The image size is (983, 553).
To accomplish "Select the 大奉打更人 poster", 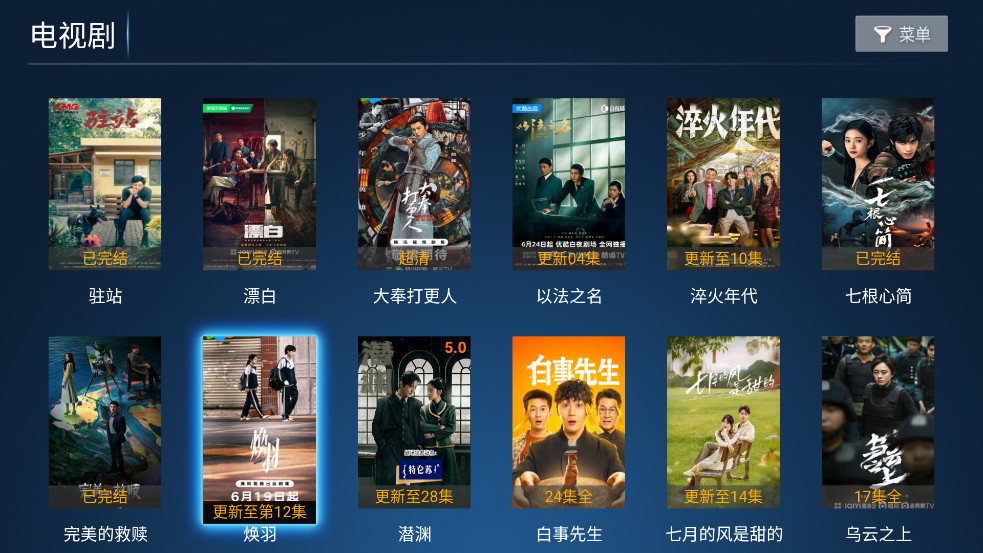I will click(414, 185).
